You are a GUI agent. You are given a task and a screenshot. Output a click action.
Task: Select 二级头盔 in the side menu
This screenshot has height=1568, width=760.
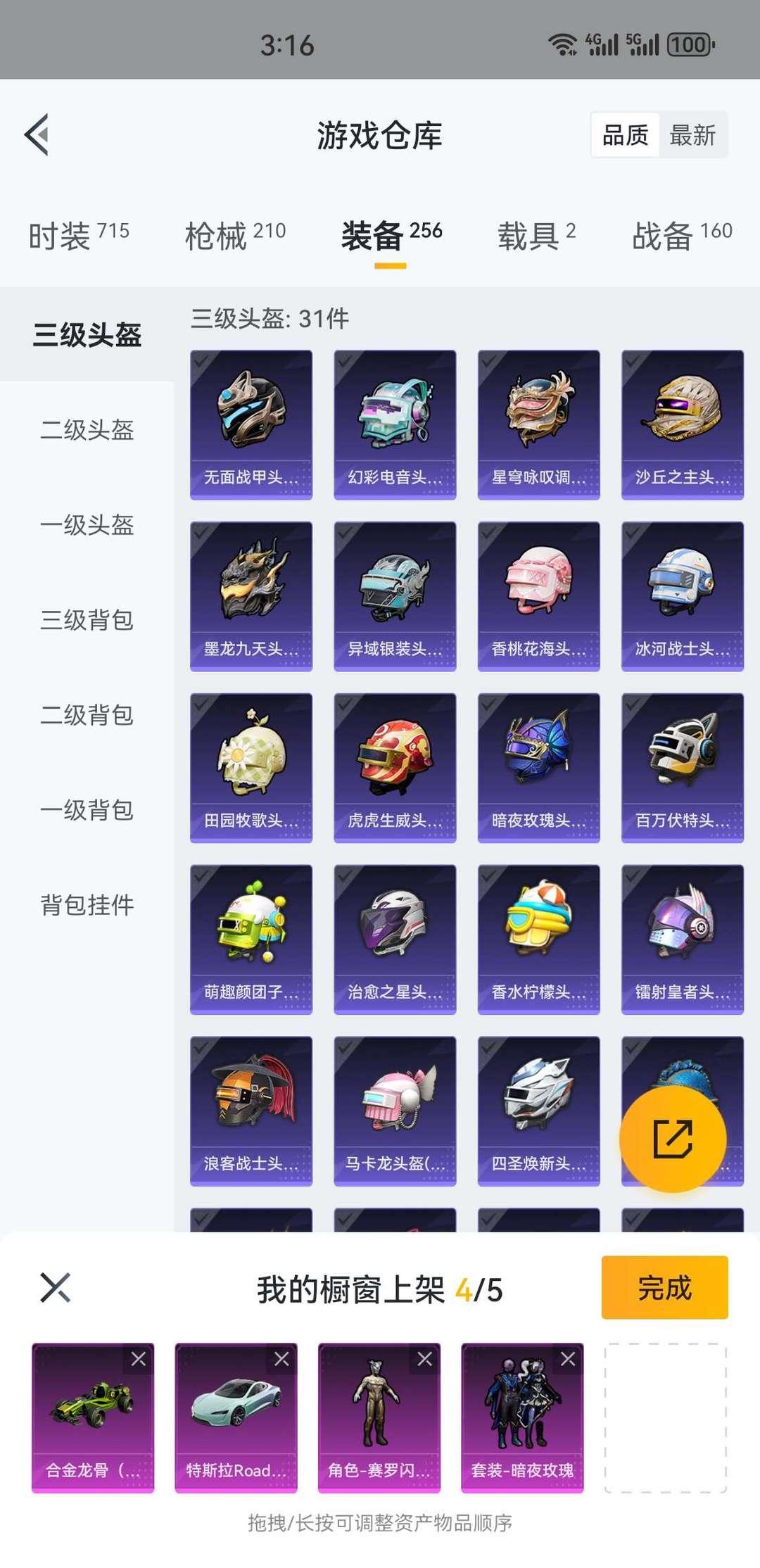coord(87,429)
